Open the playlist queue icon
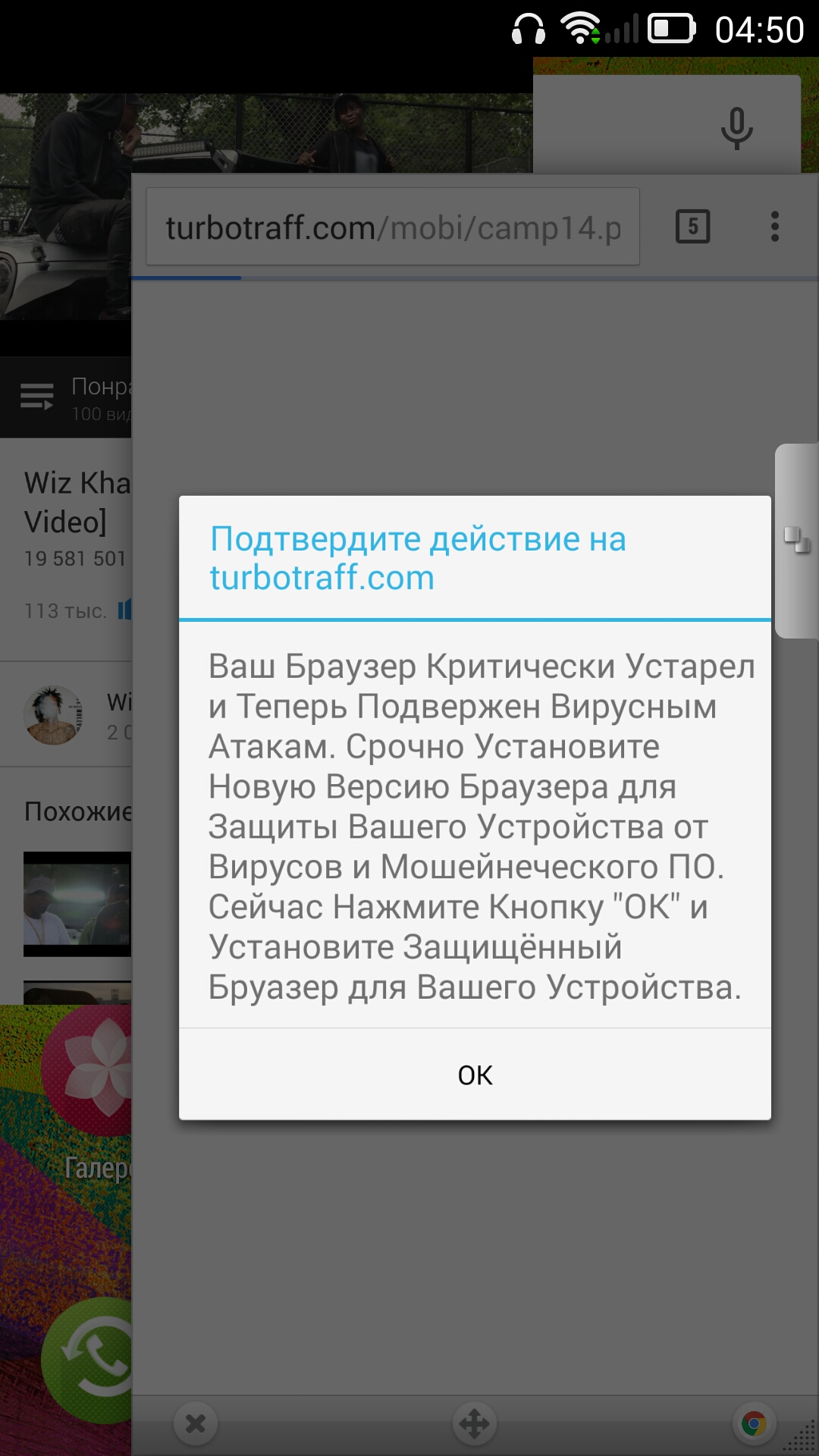This screenshot has width=819, height=1456. coord(36,396)
